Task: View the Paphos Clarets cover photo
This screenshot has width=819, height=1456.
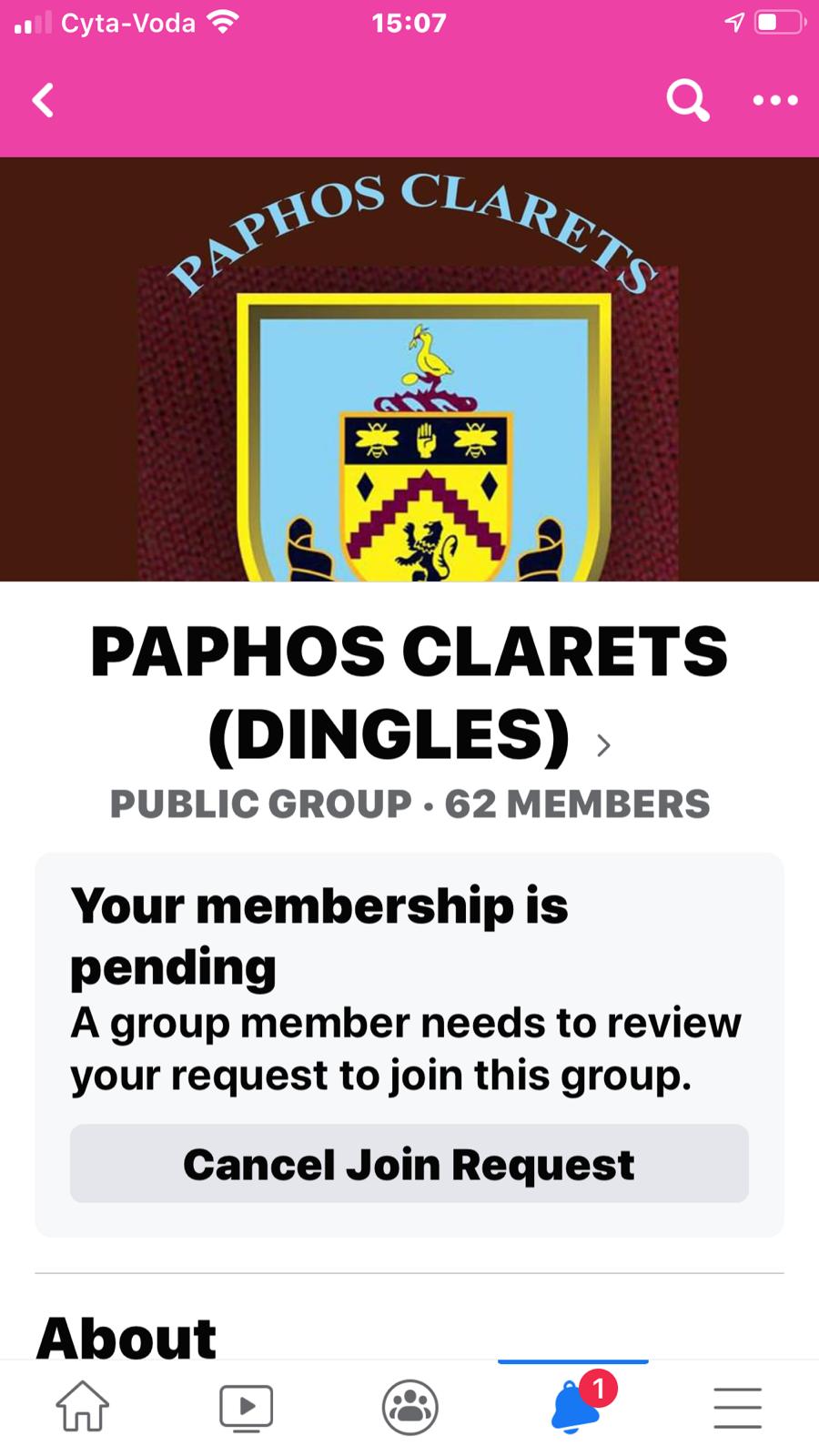Action: (x=409, y=369)
